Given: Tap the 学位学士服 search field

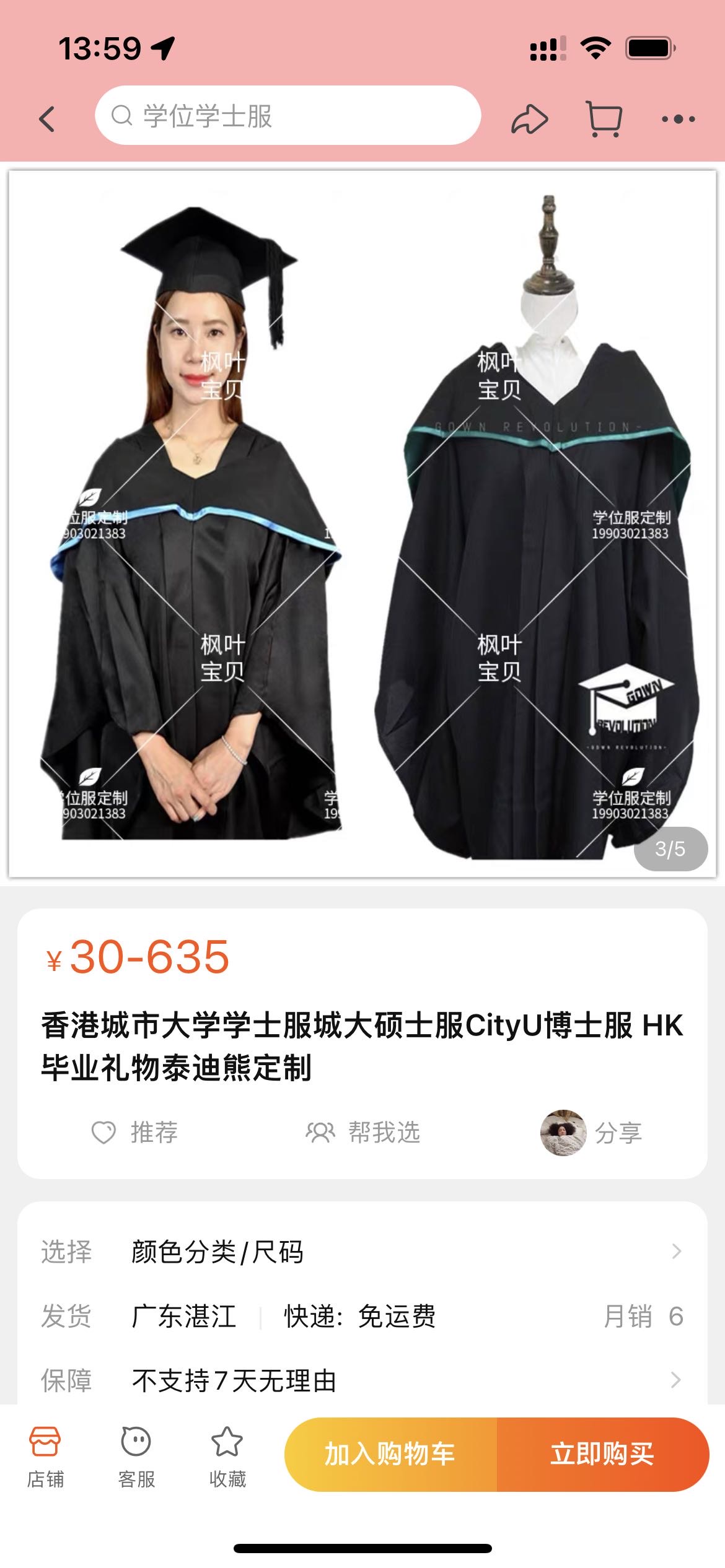Looking at the screenshot, I should [285, 119].
